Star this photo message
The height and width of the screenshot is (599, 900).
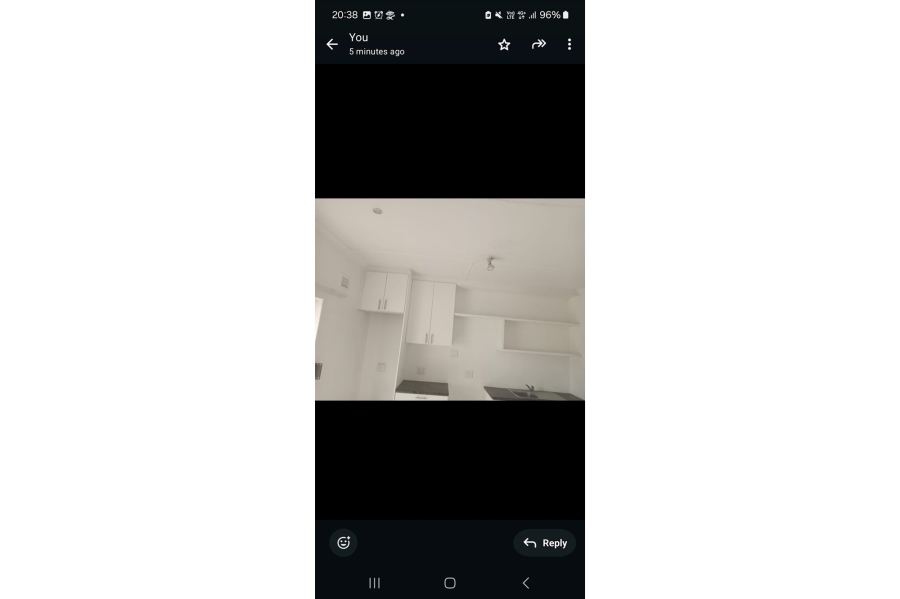click(504, 45)
